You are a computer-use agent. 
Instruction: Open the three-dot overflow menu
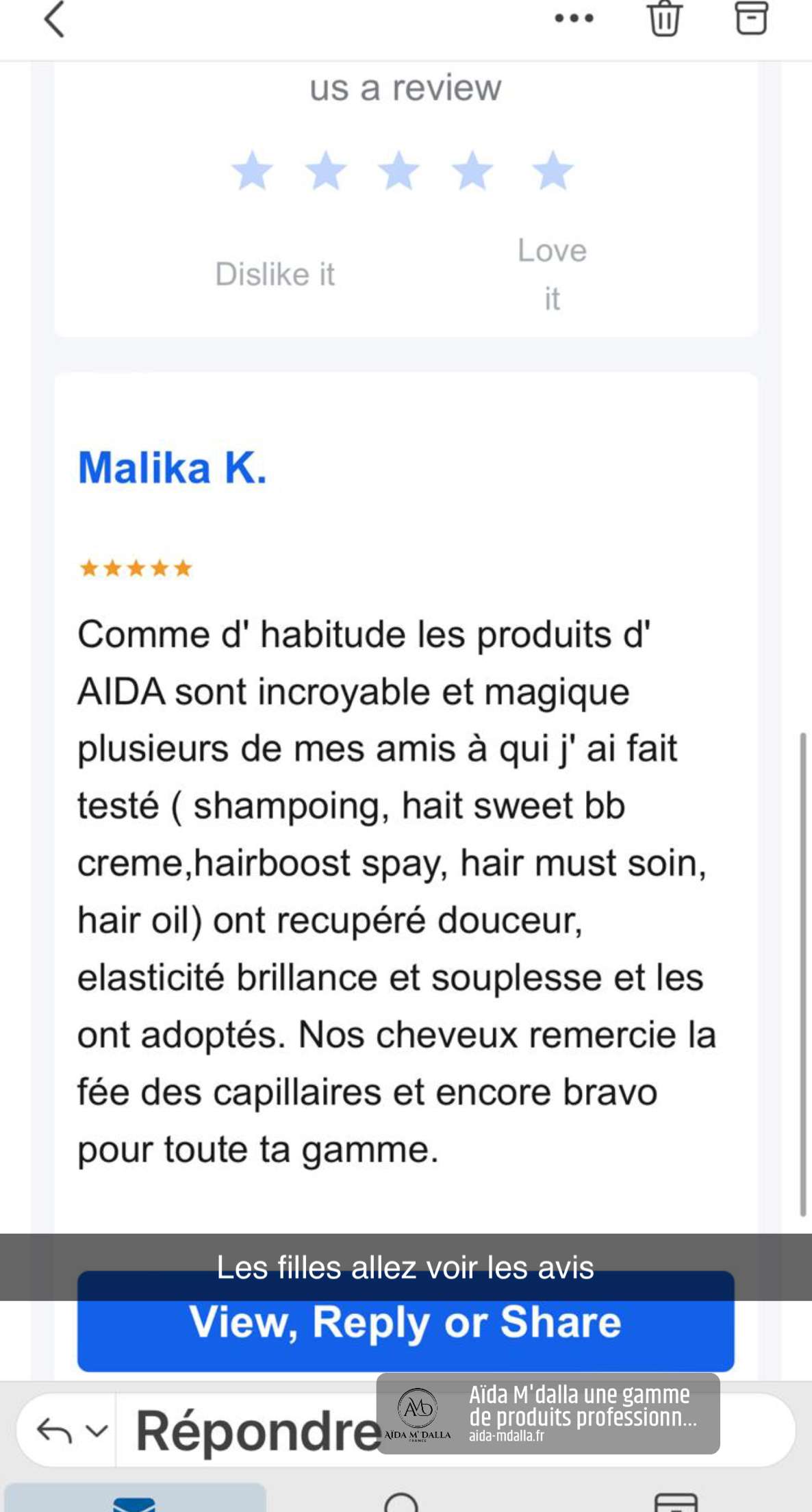574,18
